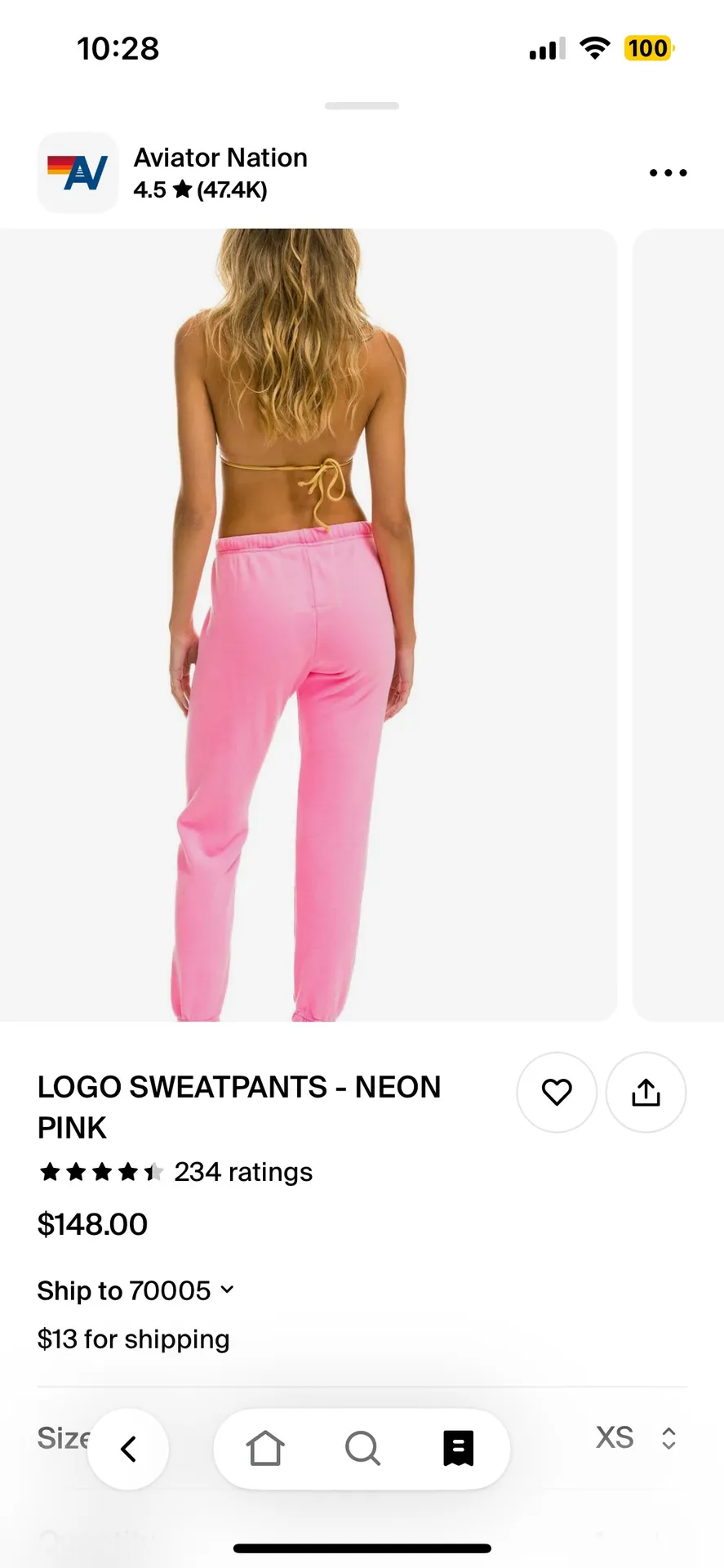Go back using the back arrow icon
Screen dimensions: 724x1568
tap(128, 1449)
